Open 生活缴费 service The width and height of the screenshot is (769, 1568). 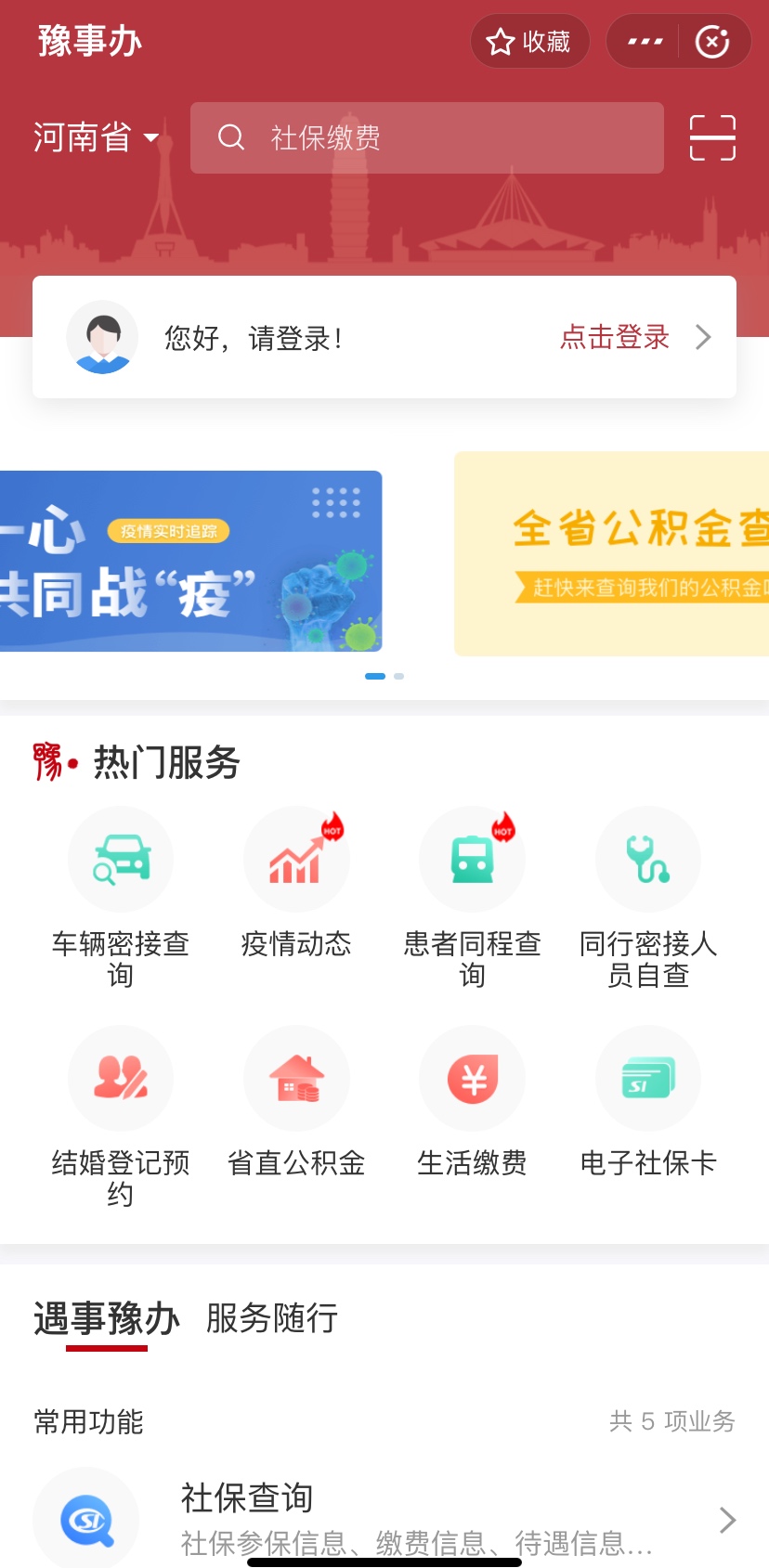pos(472,1100)
